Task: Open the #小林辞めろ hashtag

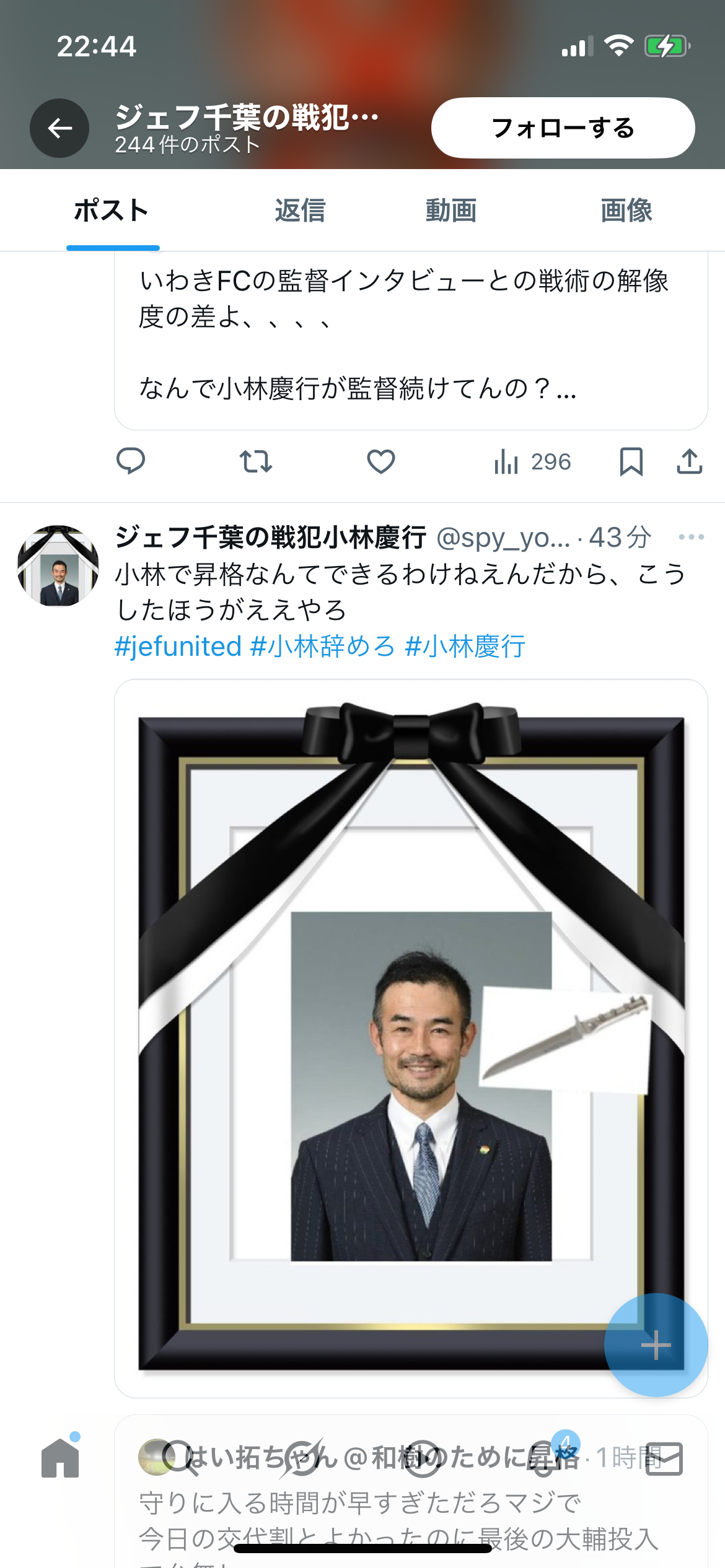Action: click(x=322, y=647)
